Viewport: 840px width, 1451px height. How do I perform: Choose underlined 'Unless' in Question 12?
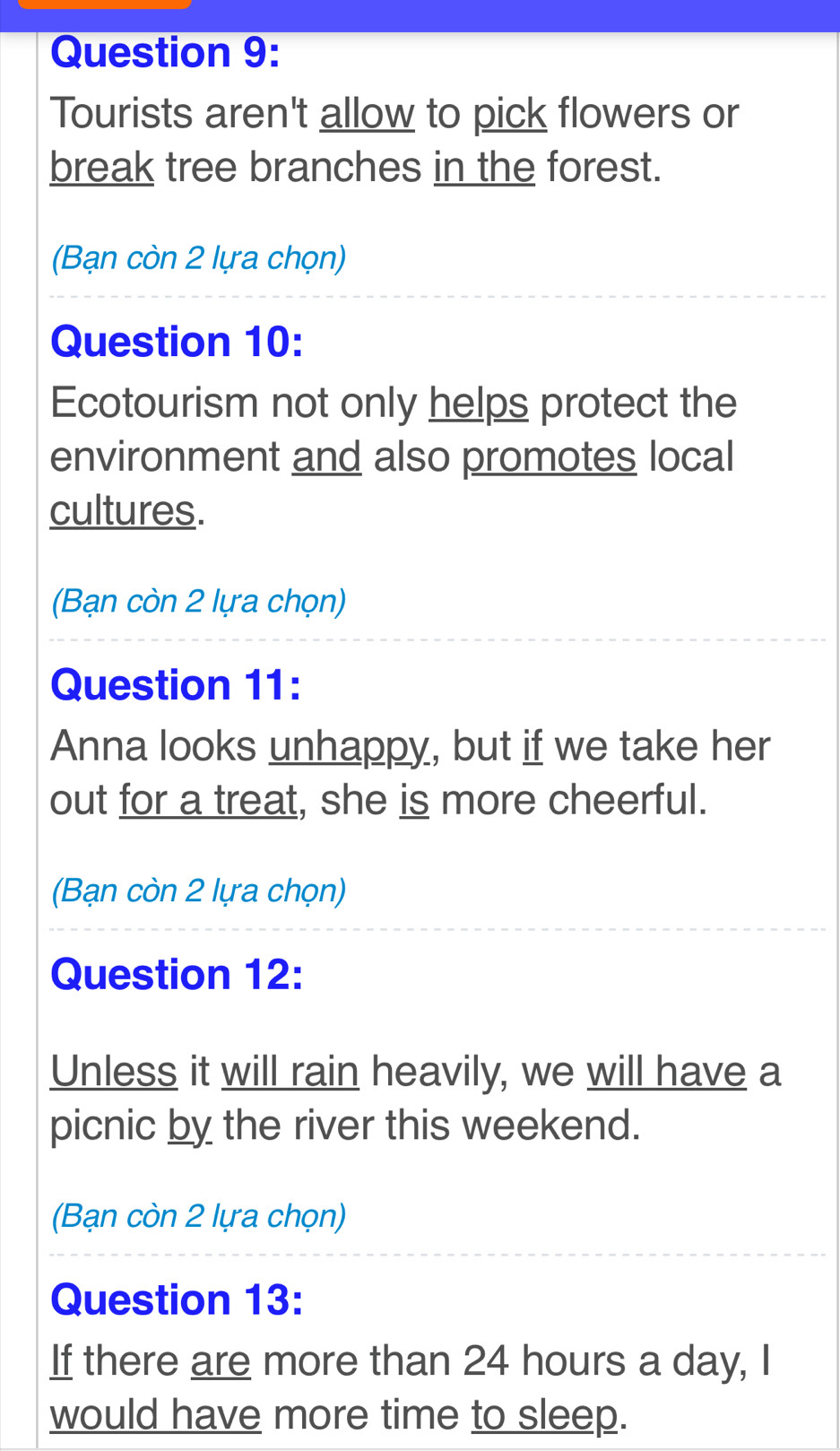[114, 1072]
